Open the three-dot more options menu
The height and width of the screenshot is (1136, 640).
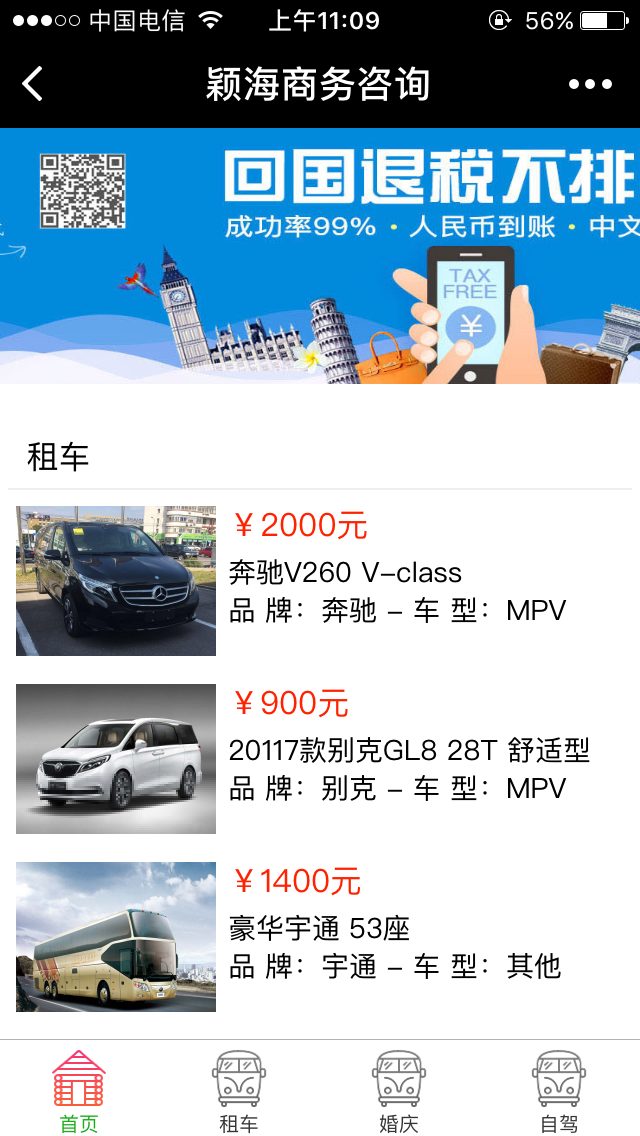[x=590, y=84]
